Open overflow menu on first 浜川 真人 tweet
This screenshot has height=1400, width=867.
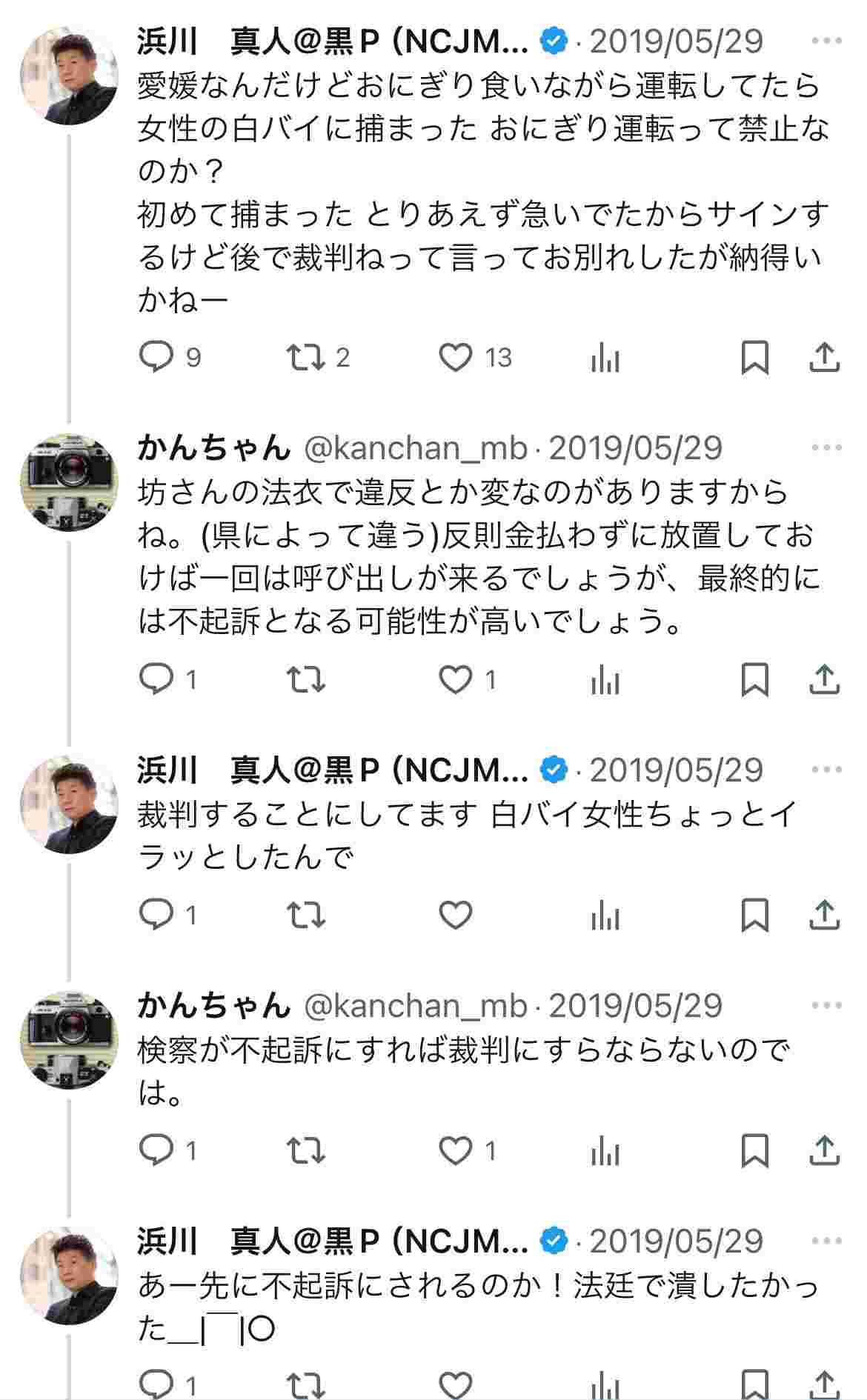coord(826,41)
